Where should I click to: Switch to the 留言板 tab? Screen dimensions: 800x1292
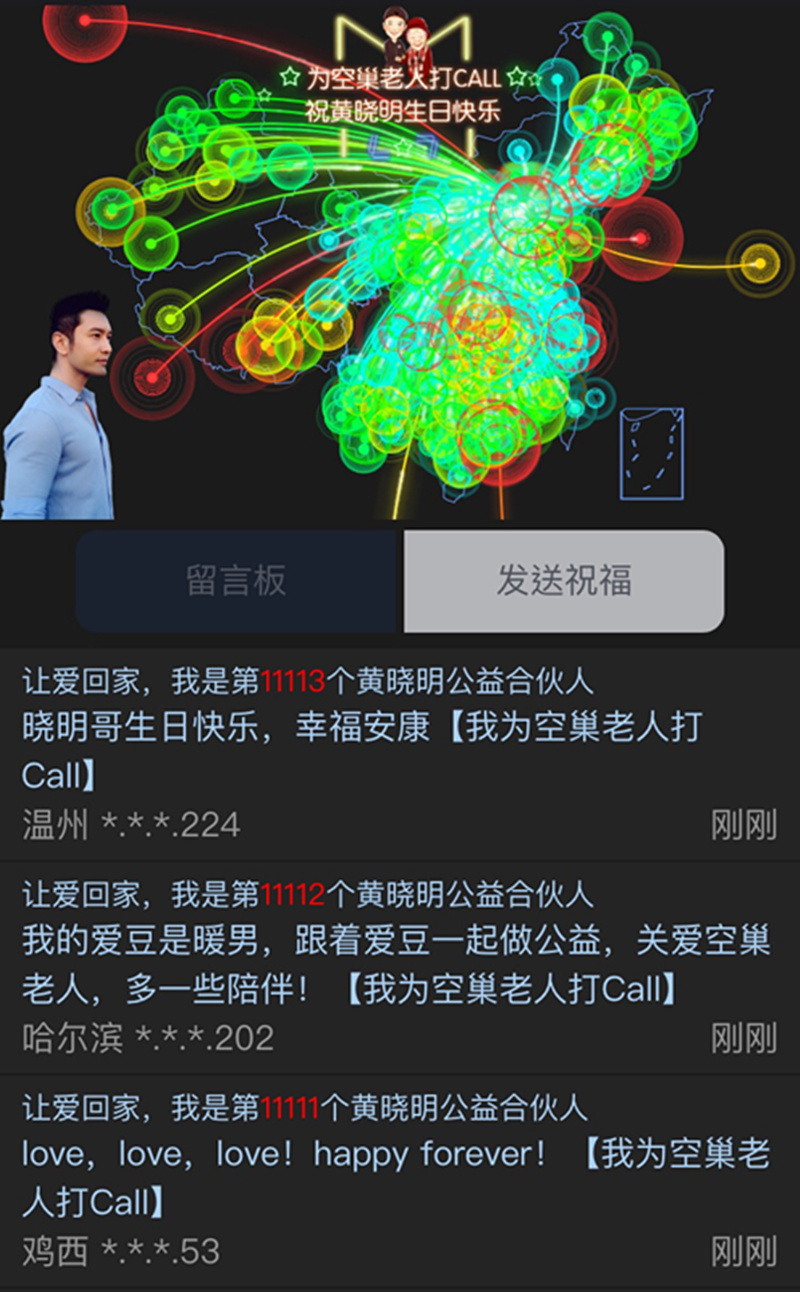coord(238,581)
